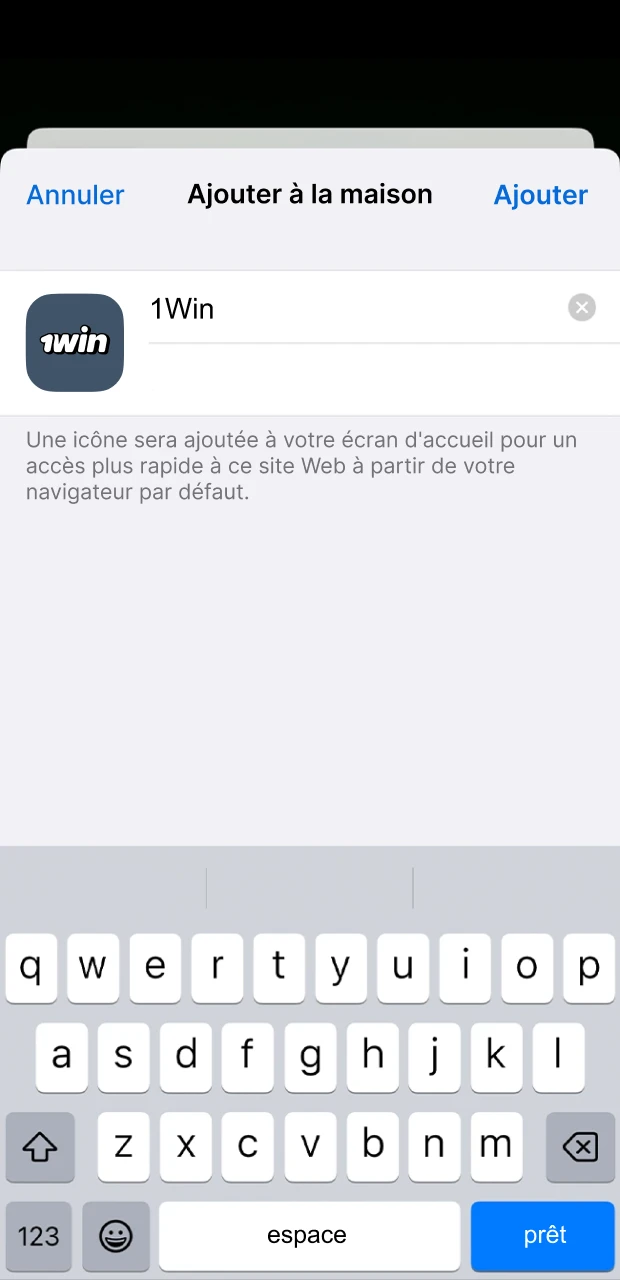Tap the espace bar
The height and width of the screenshot is (1280, 620).
click(x=307, y=1236)
